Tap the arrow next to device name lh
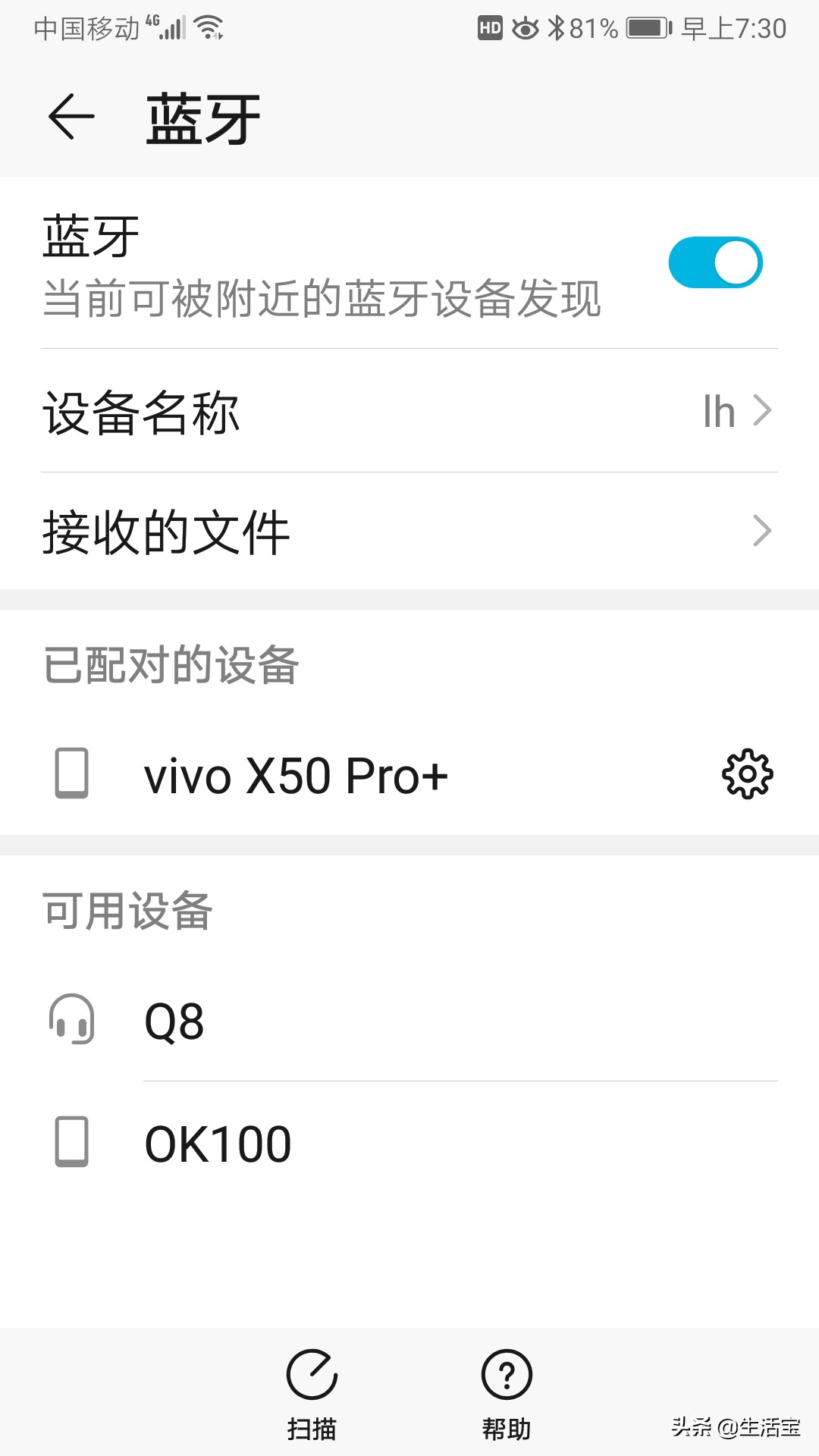The image size is (819, 1456). 762,410
